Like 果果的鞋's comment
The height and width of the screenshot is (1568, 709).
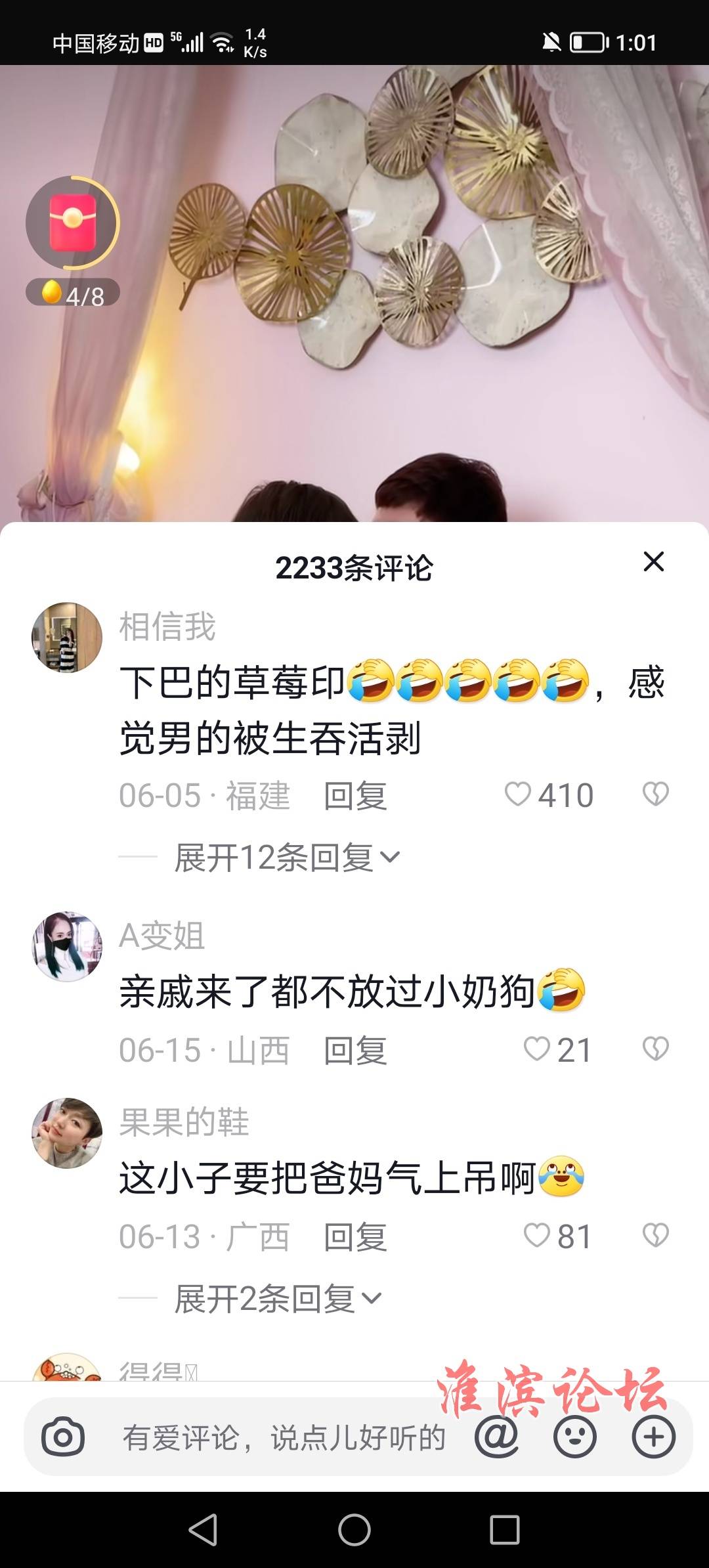pyautogui.click(x=536, y=1235)
